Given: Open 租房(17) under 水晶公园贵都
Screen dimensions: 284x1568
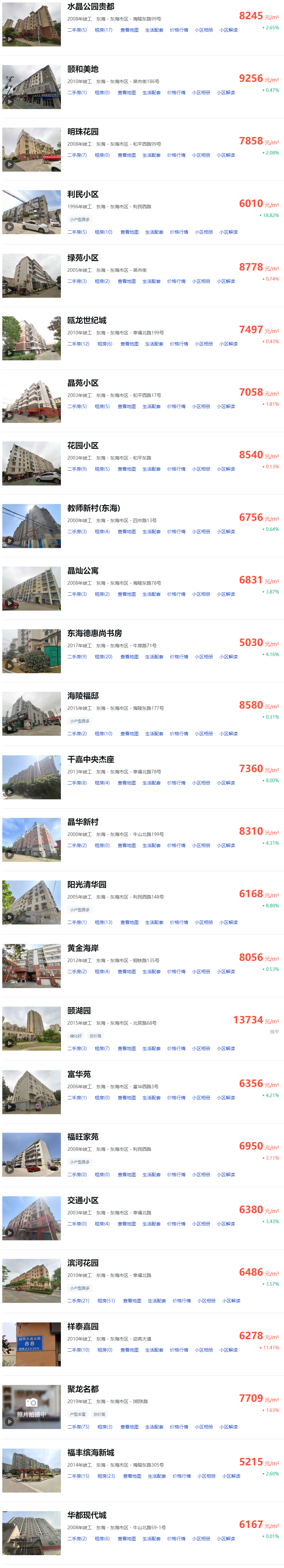Looking at the screenshot, I should click(x=103, y=30).
